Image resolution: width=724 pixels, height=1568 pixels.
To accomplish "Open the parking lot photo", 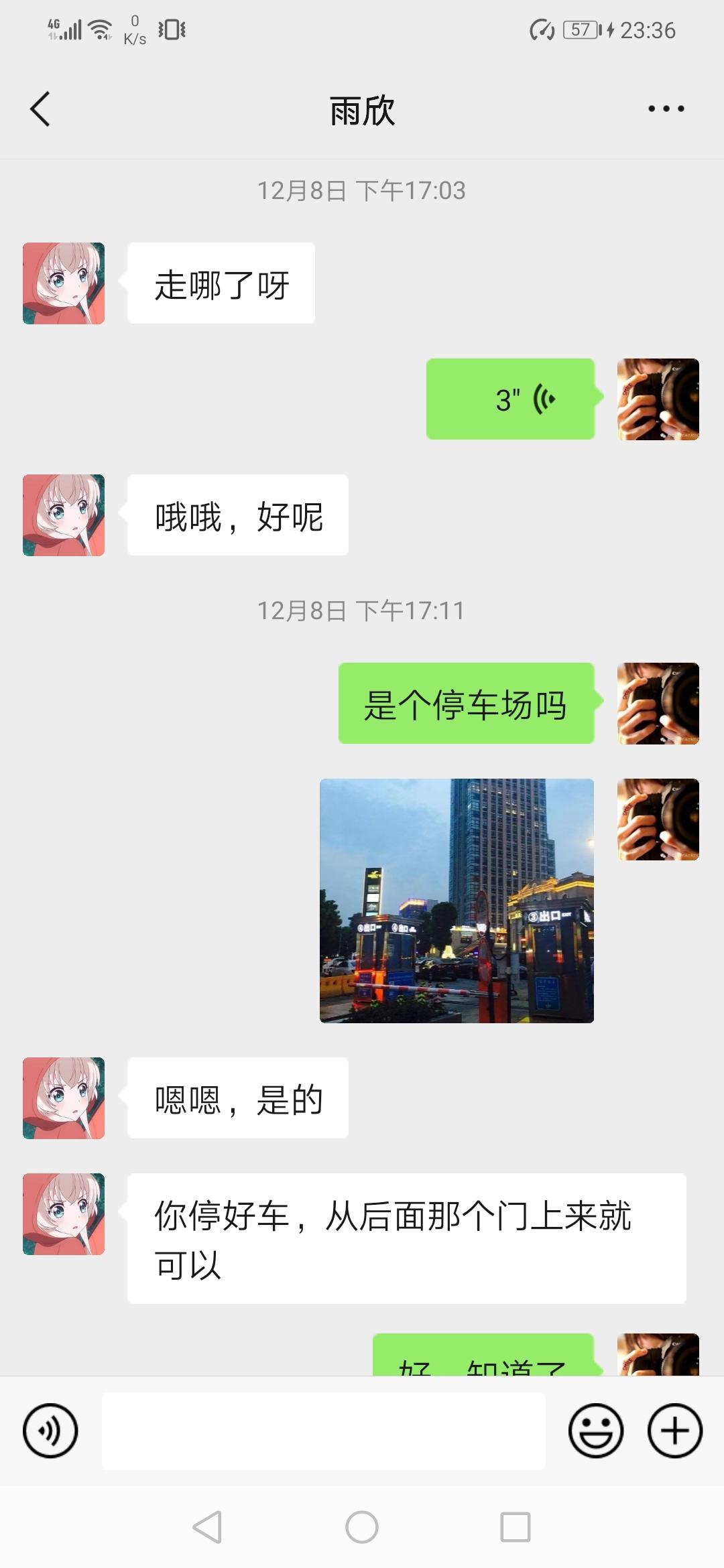I will click(x=457, y=900).
